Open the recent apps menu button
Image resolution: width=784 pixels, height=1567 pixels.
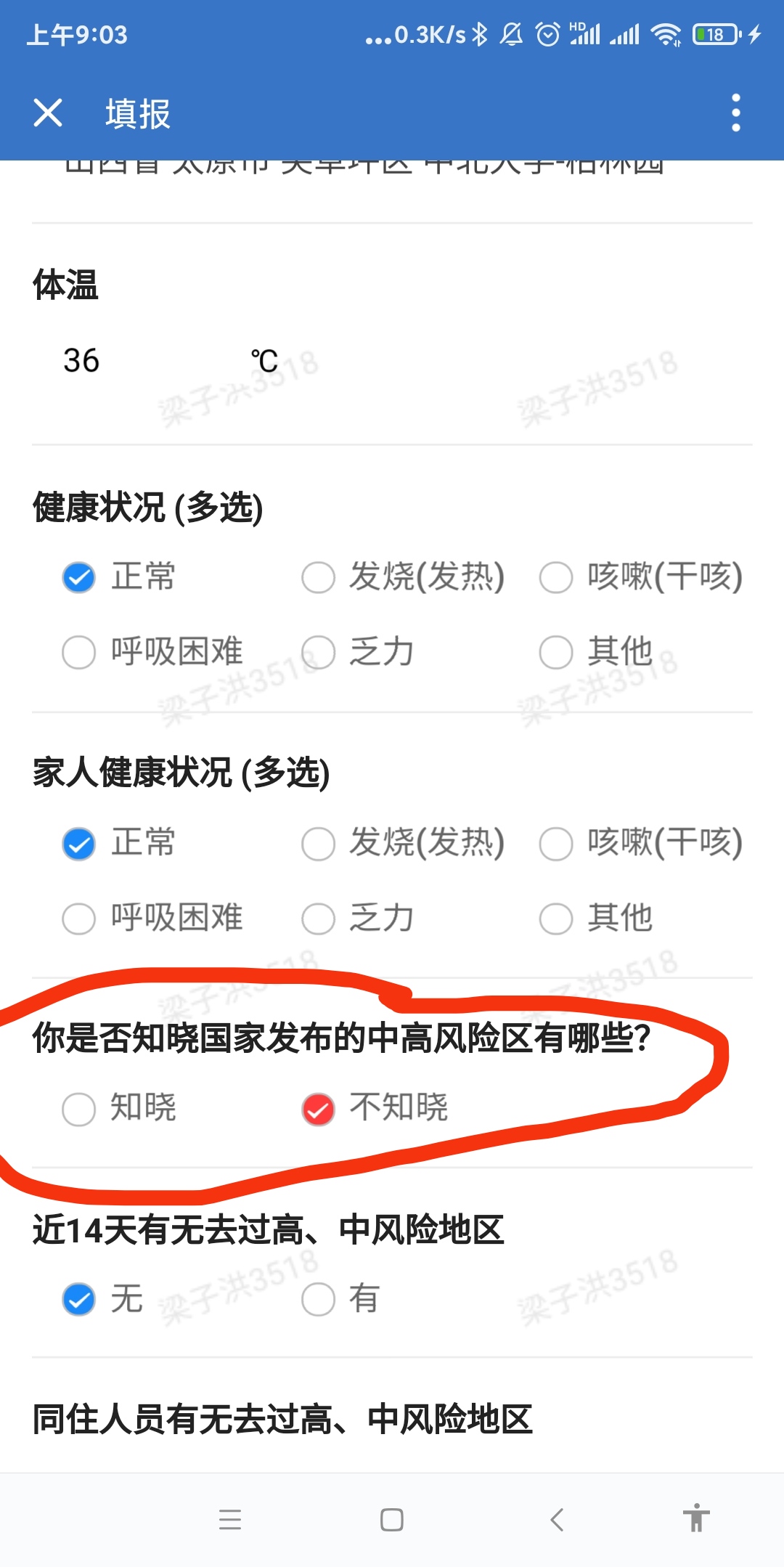click(230, 1519)
